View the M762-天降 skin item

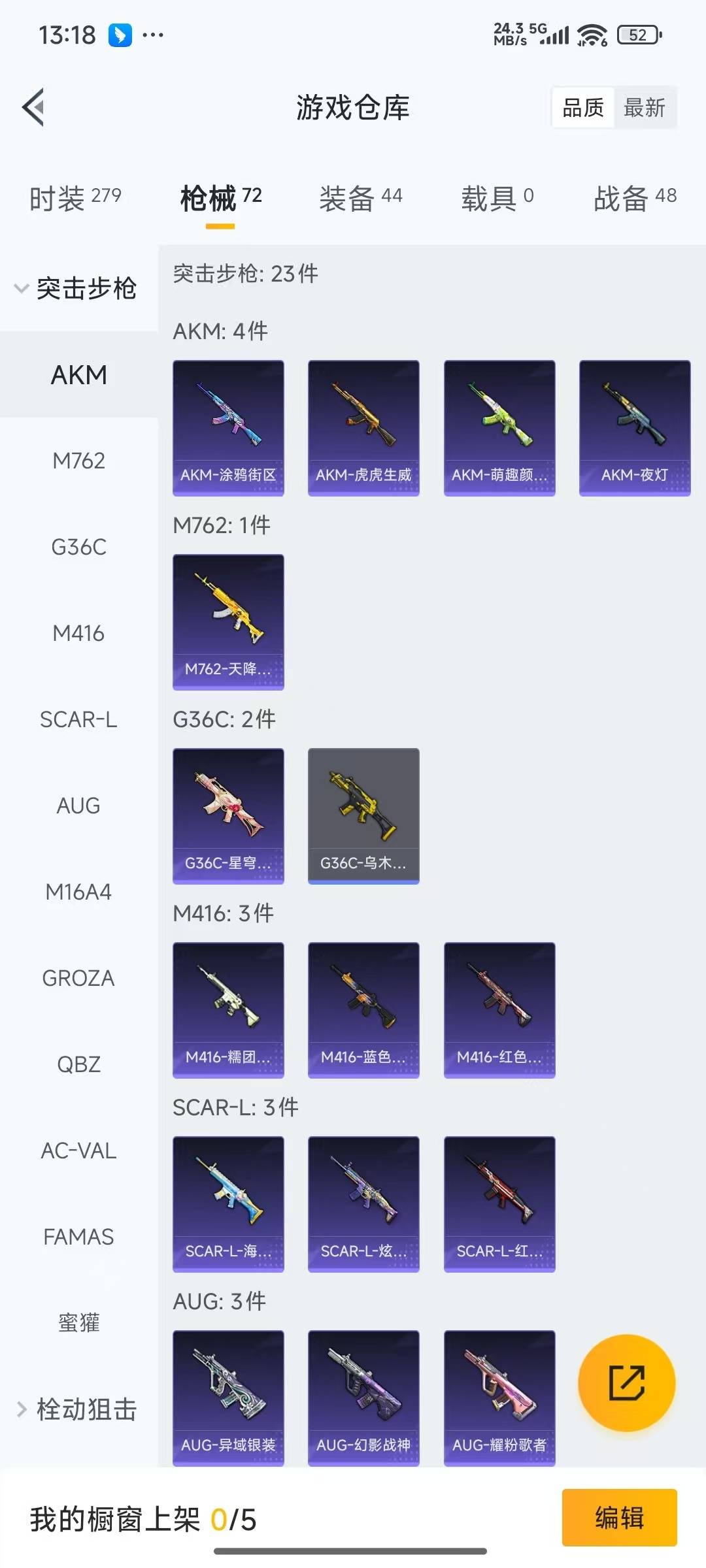pos(228,622)
